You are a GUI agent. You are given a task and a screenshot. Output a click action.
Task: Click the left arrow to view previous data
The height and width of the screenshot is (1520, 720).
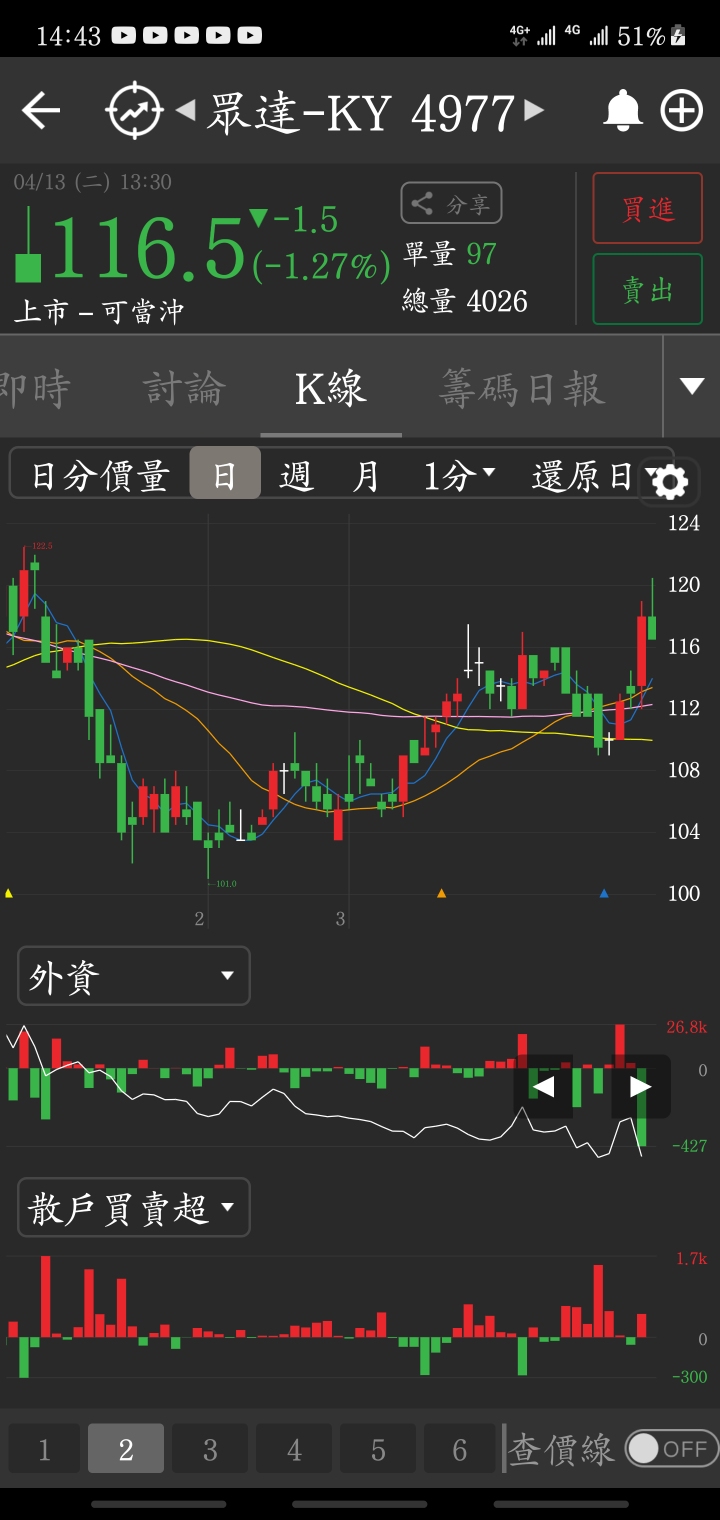click(x=544, y=1085)
